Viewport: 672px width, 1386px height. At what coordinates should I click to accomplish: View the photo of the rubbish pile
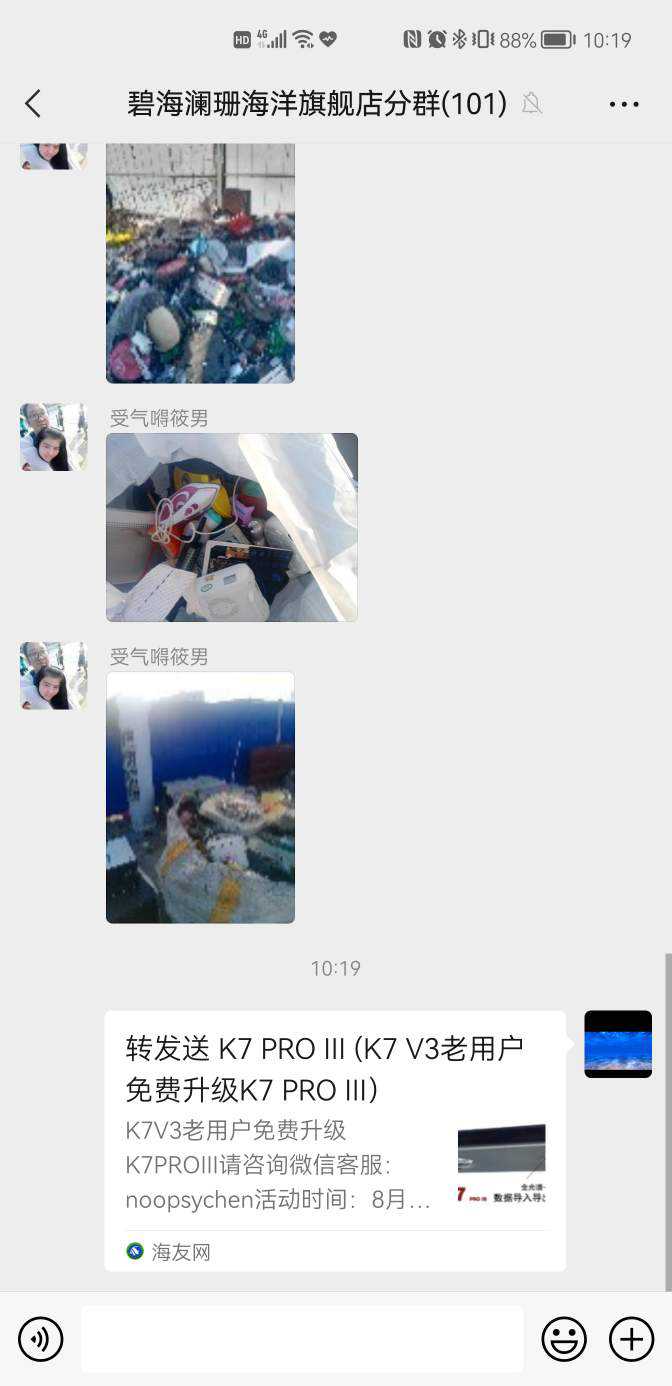tap(200, 262)
